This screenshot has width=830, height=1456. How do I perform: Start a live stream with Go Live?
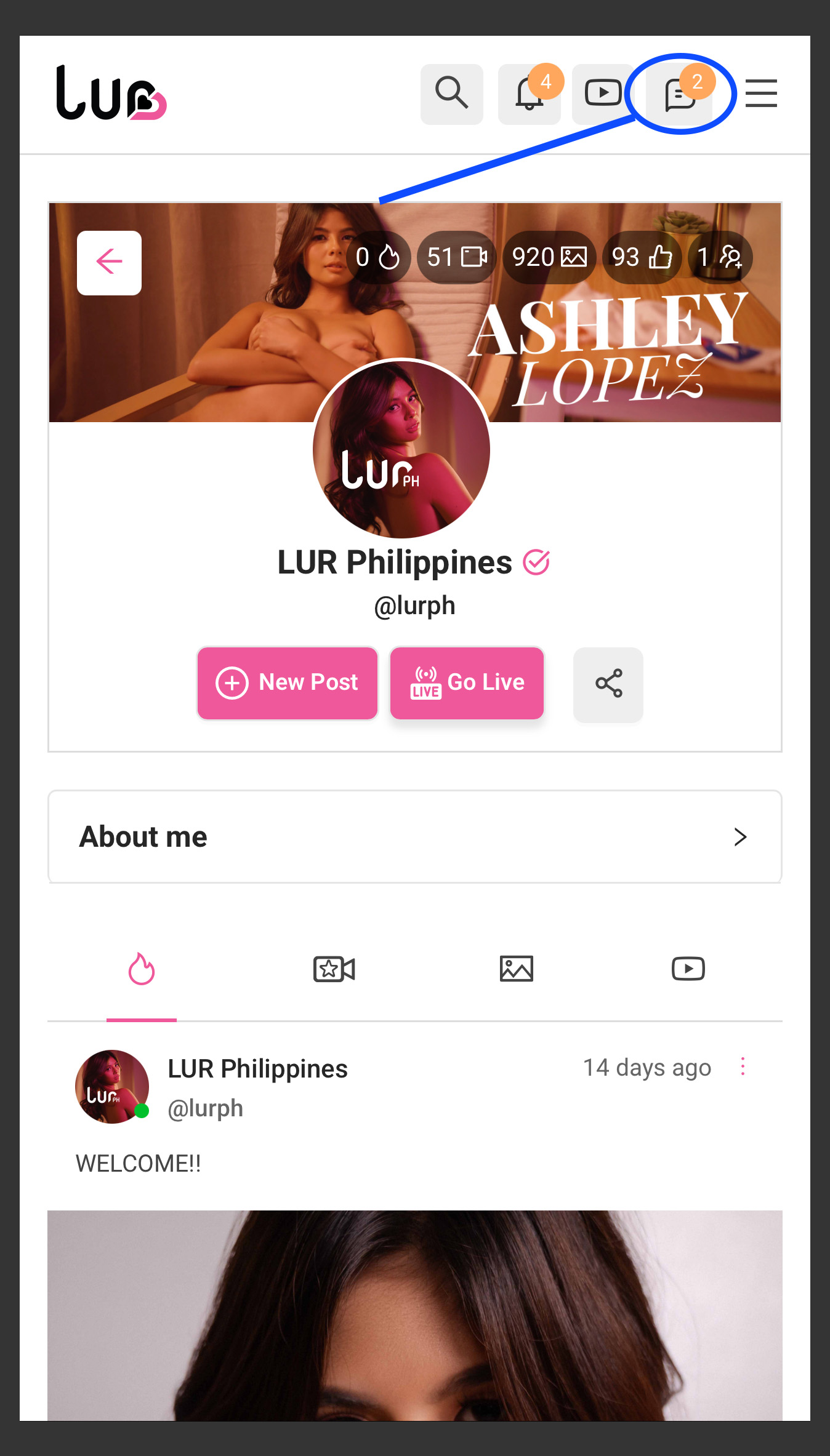point(467,682)
